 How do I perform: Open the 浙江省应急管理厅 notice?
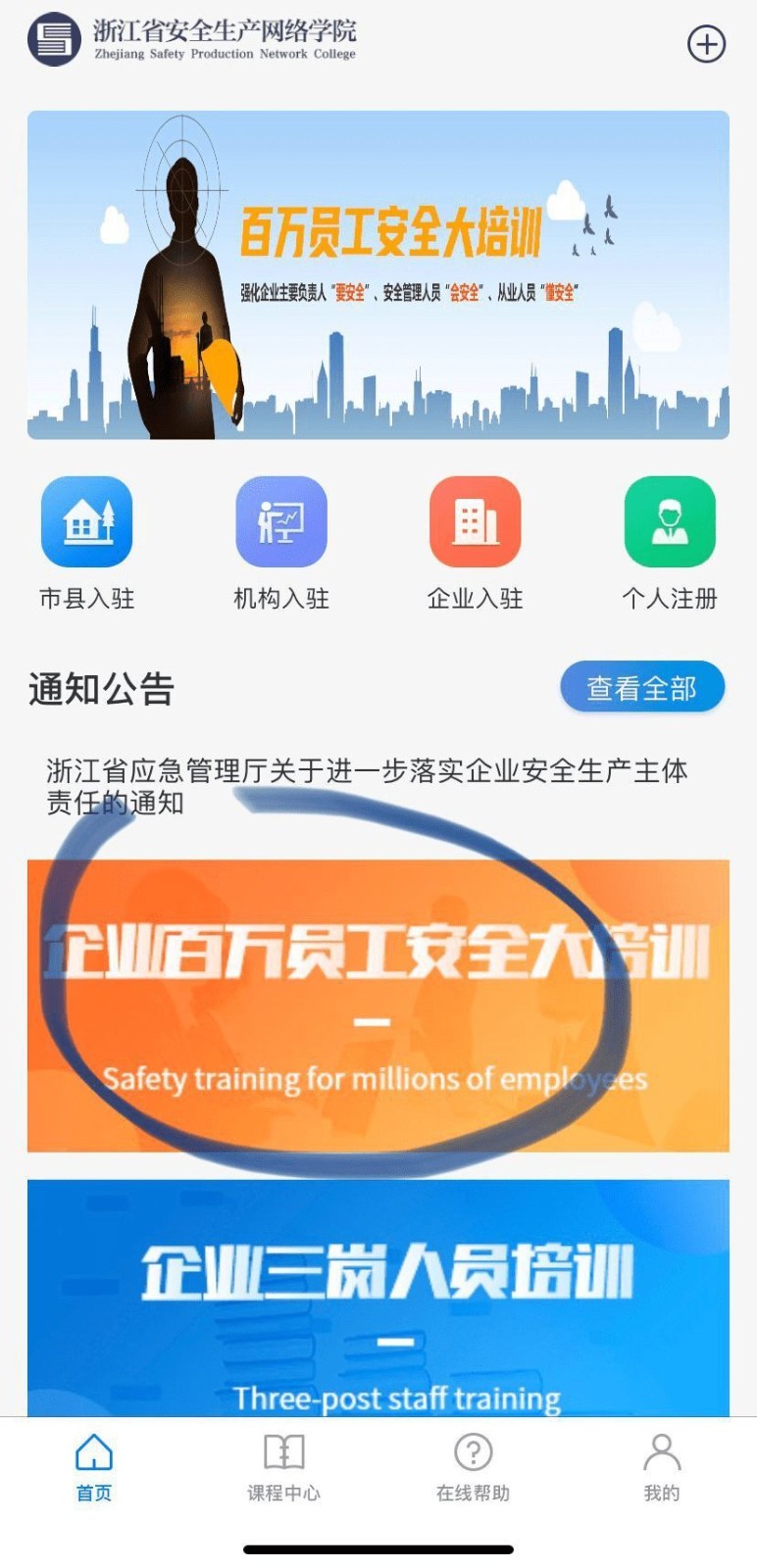point(367,786)
